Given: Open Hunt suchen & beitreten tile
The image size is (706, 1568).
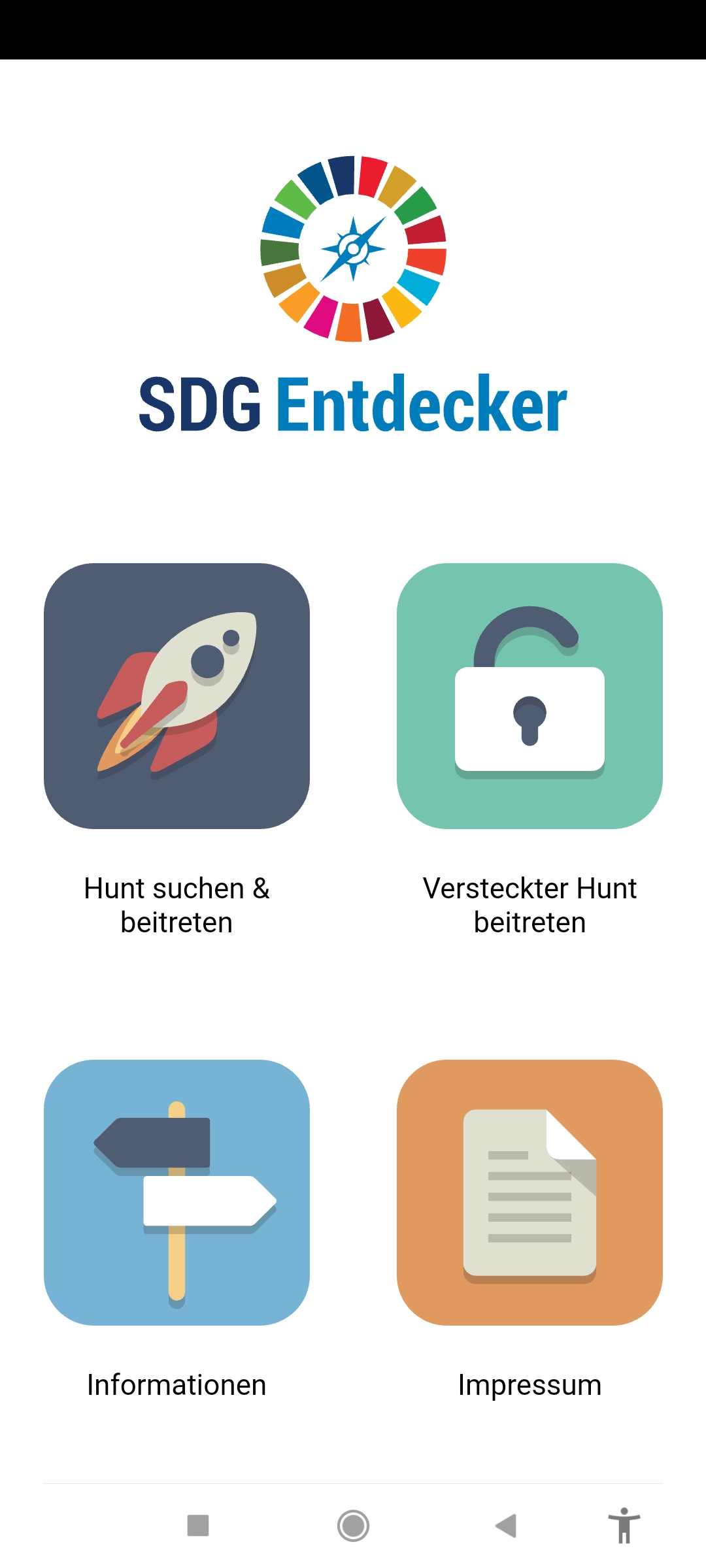Looking at the screenshot, I should click(176, 696).
